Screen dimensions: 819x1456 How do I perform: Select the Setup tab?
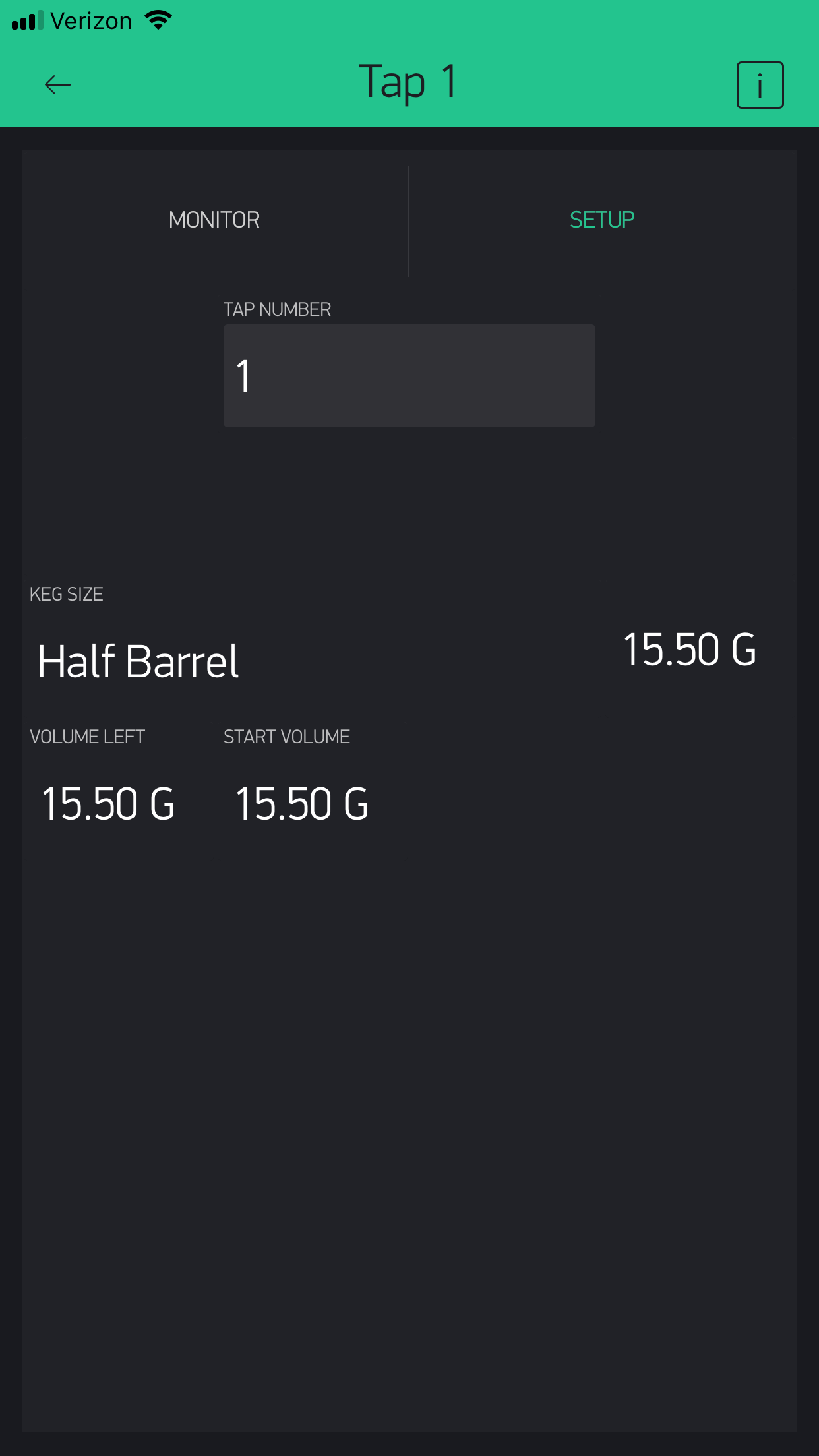601,219
